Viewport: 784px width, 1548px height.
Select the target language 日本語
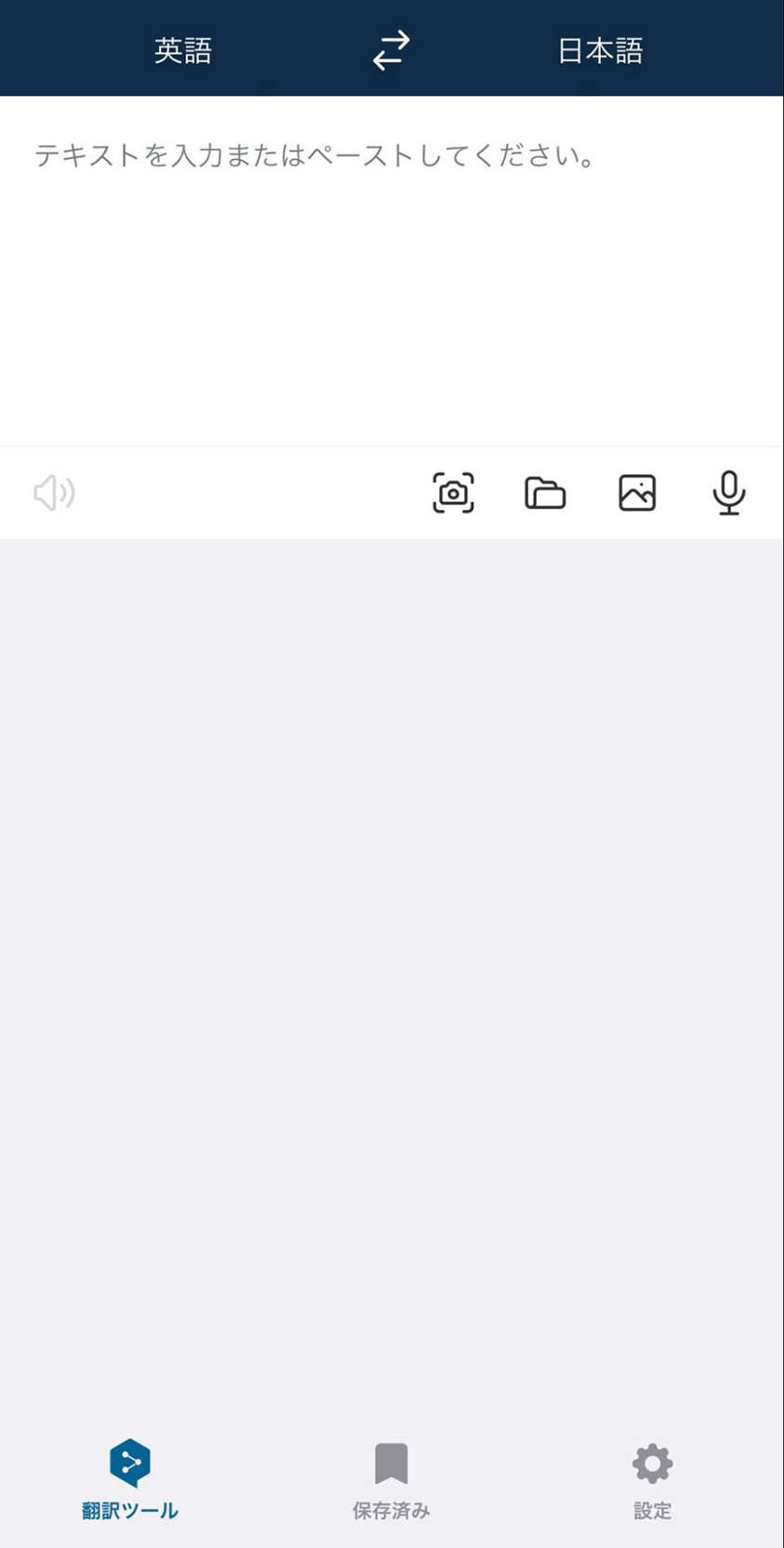click(600, 50)
